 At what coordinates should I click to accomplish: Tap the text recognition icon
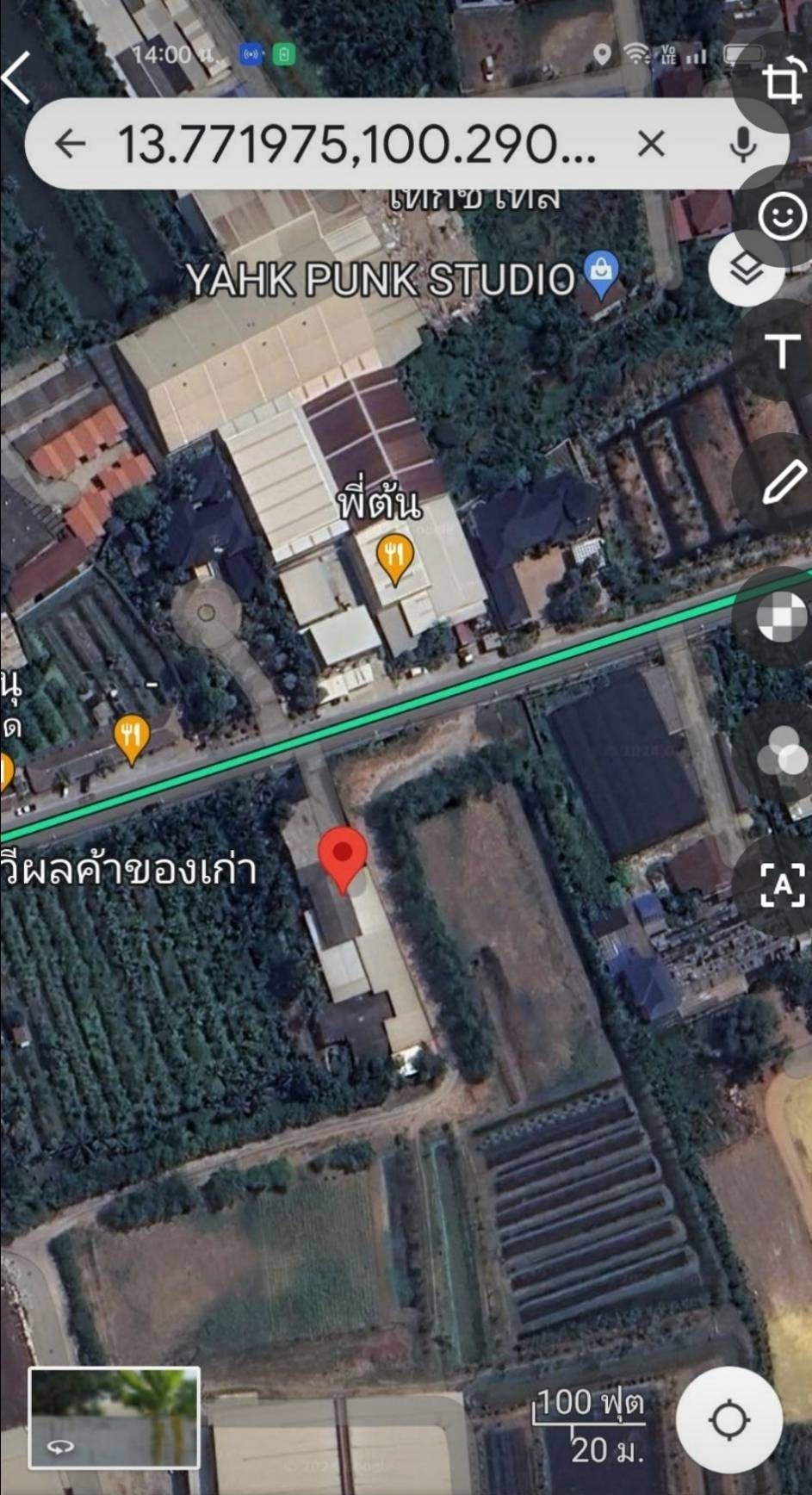[782, 884]
